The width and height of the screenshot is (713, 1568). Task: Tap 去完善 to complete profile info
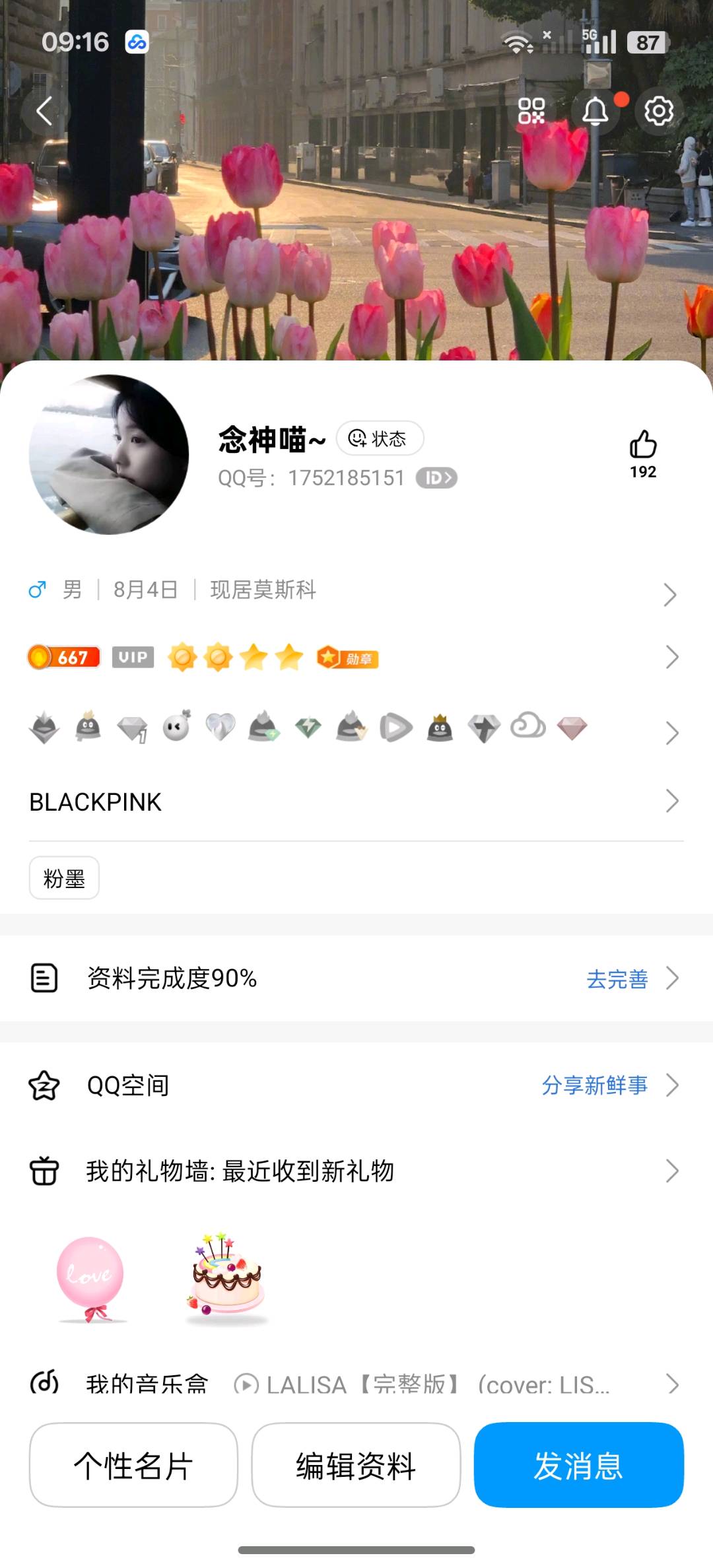pos(617,978)
